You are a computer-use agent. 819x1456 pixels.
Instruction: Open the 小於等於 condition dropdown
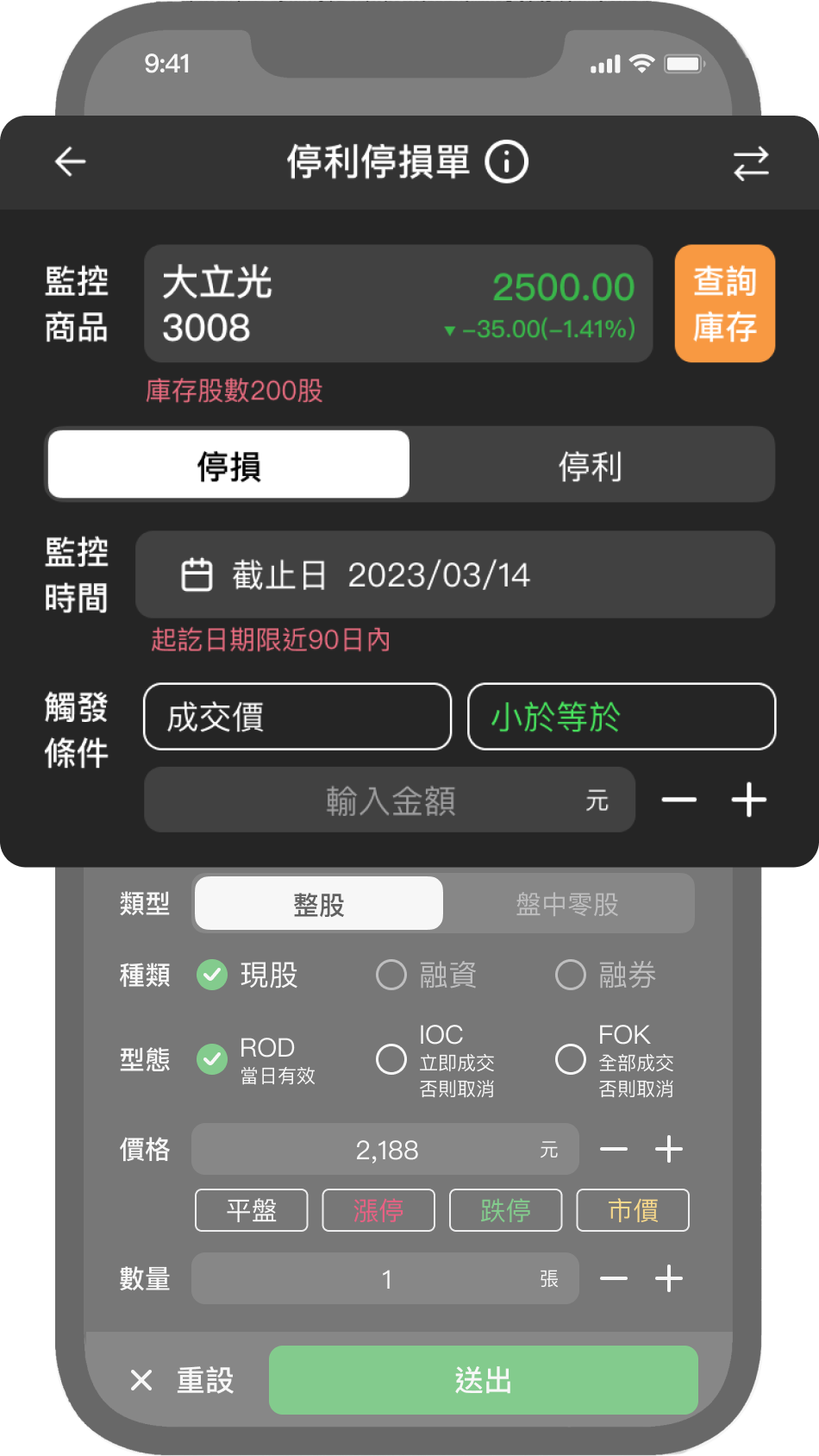coord(621,717)
